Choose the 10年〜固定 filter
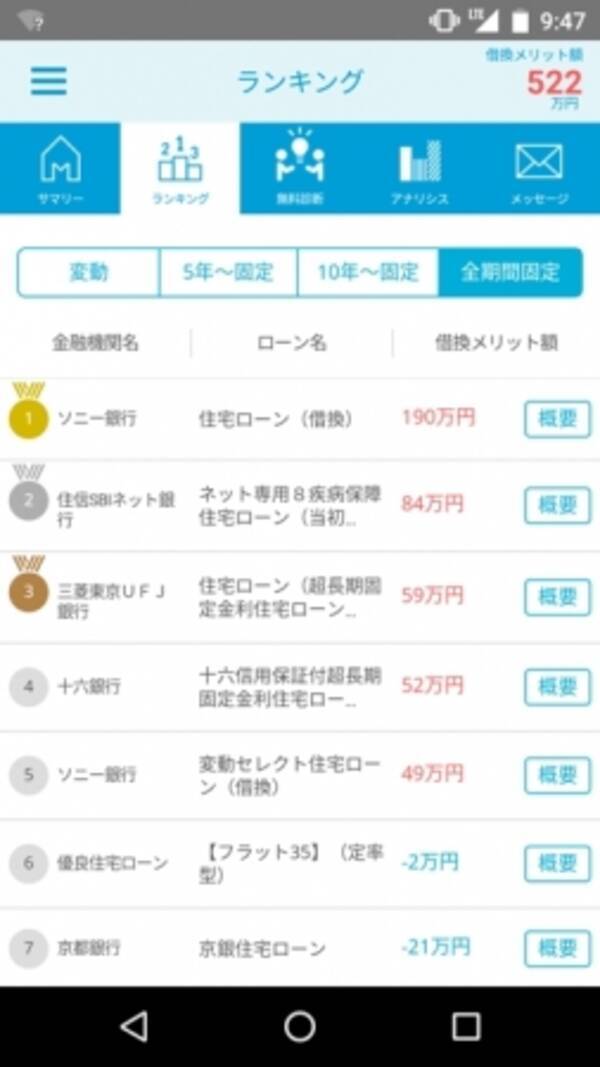Screen dimensions: 600x1067 coord(368,272)
